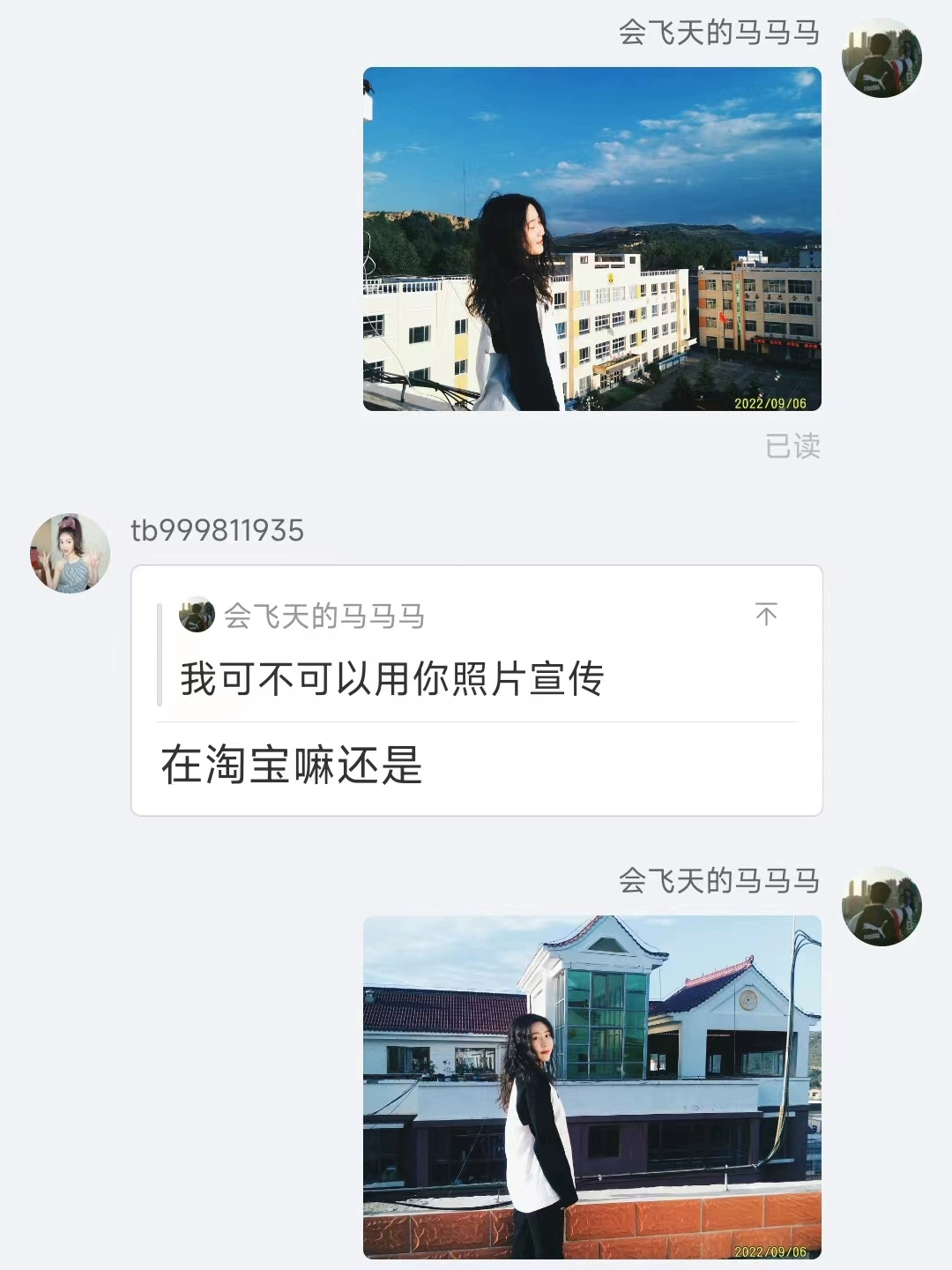Screen dimensions: 952x1270
Task: Open the photo with the glass-tower building
Action: tap(591, 1087)
